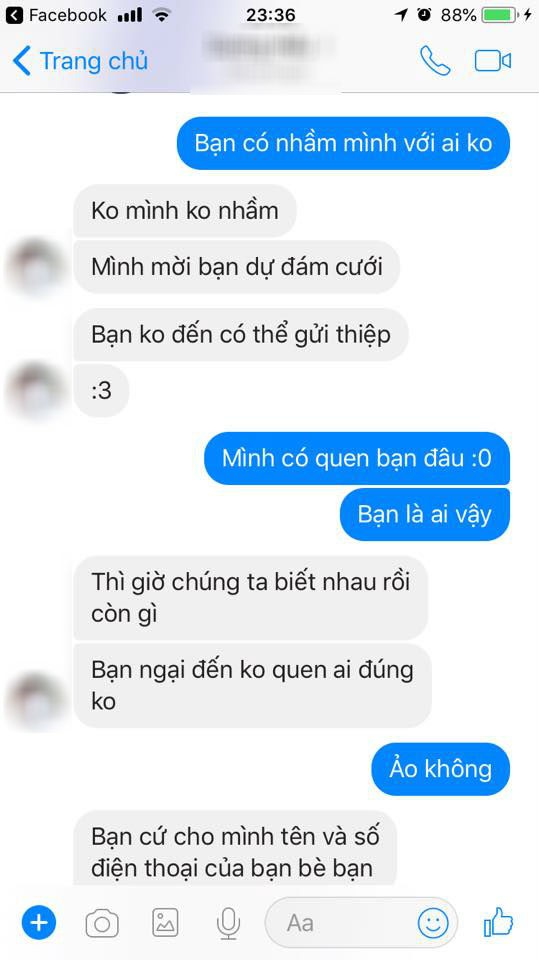Open the camera icon

coord(102,923)
